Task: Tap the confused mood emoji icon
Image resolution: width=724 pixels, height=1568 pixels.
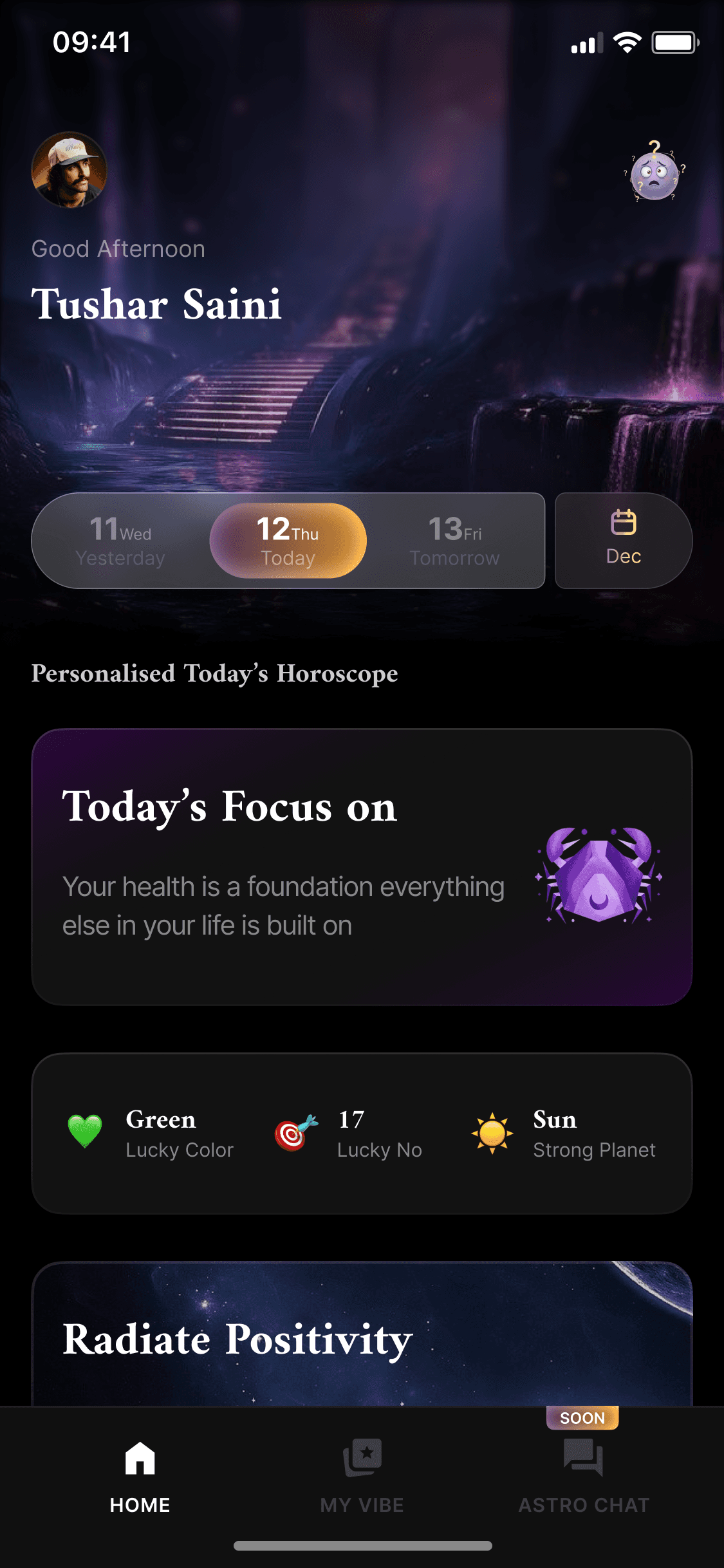Action: click(x=654, y=173)
